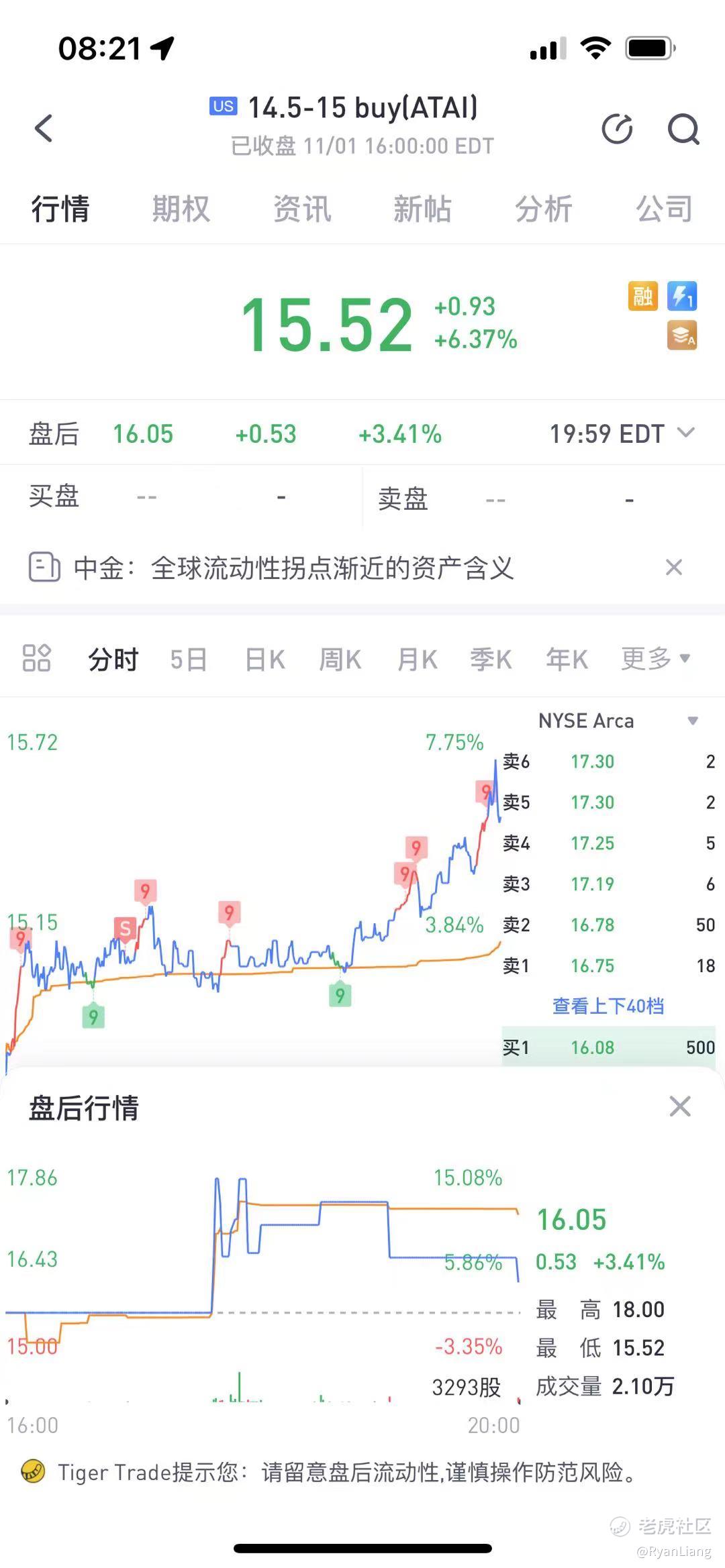The image size is (725, 1568).
Task: Open the chart layout grid icon
Action: point(36,658)
